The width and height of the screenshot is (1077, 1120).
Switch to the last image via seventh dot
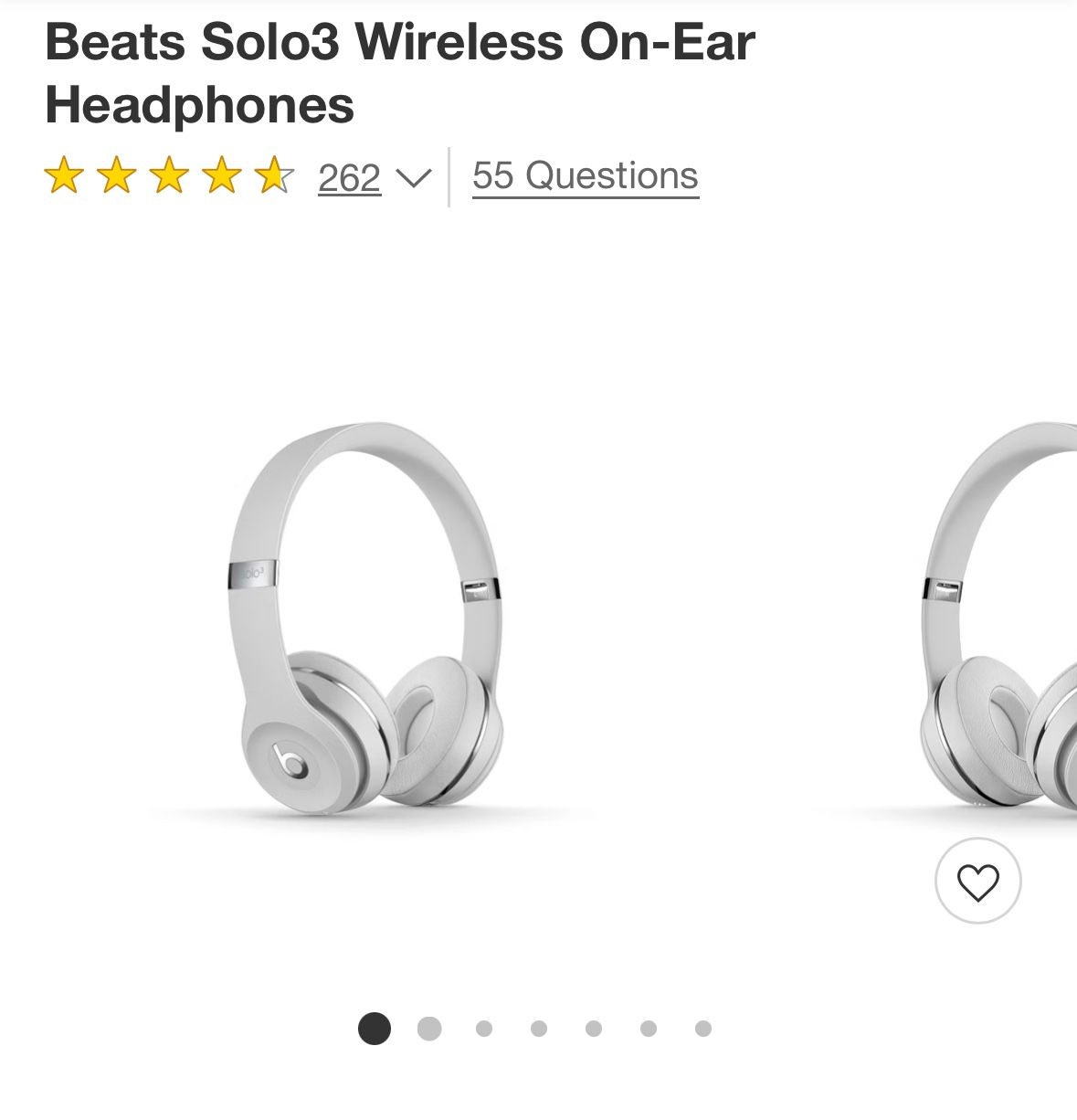point(702,1029)
